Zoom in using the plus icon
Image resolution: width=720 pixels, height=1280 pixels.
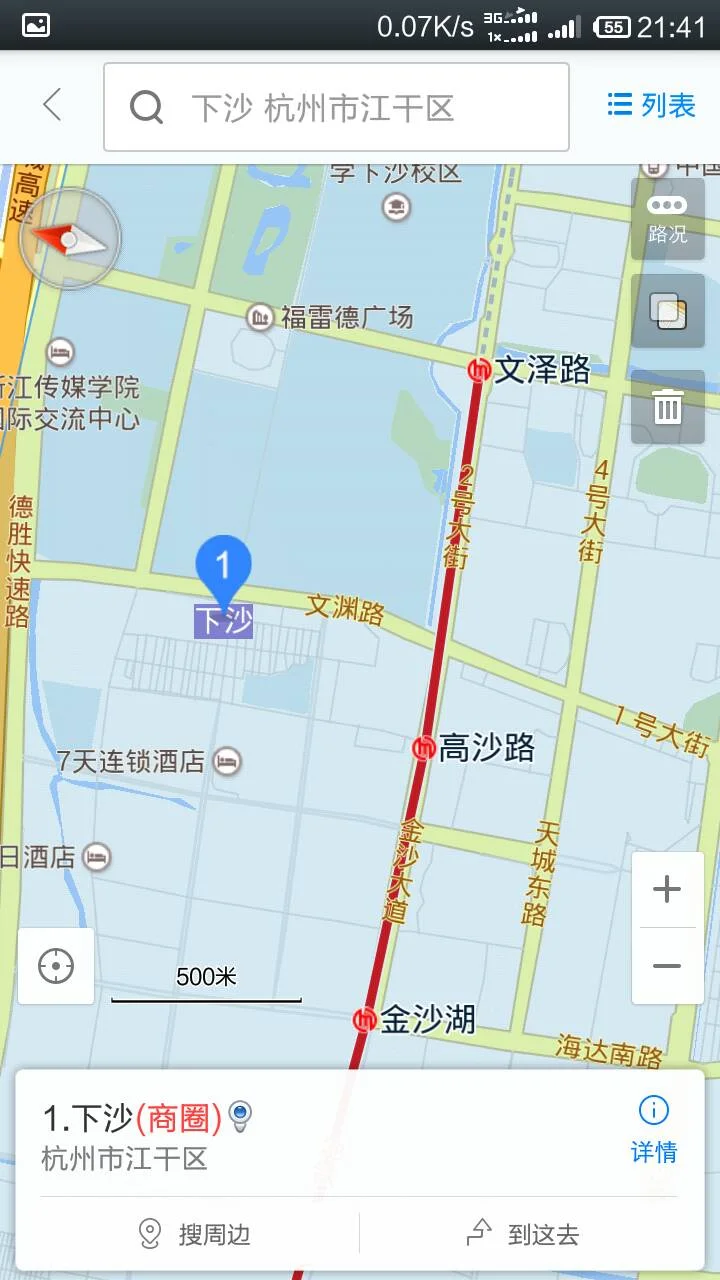[x=667, y=888]
